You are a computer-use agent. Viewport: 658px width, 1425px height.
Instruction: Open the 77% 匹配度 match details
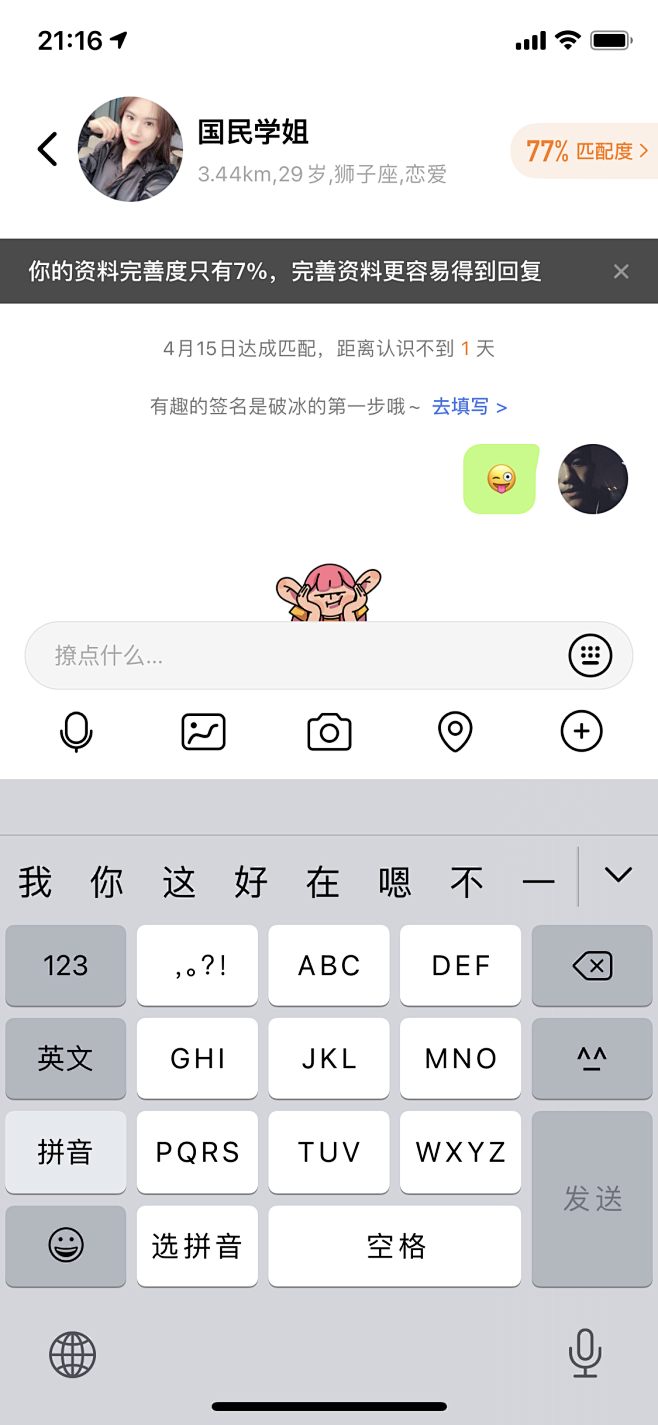[x=586, y=151]
